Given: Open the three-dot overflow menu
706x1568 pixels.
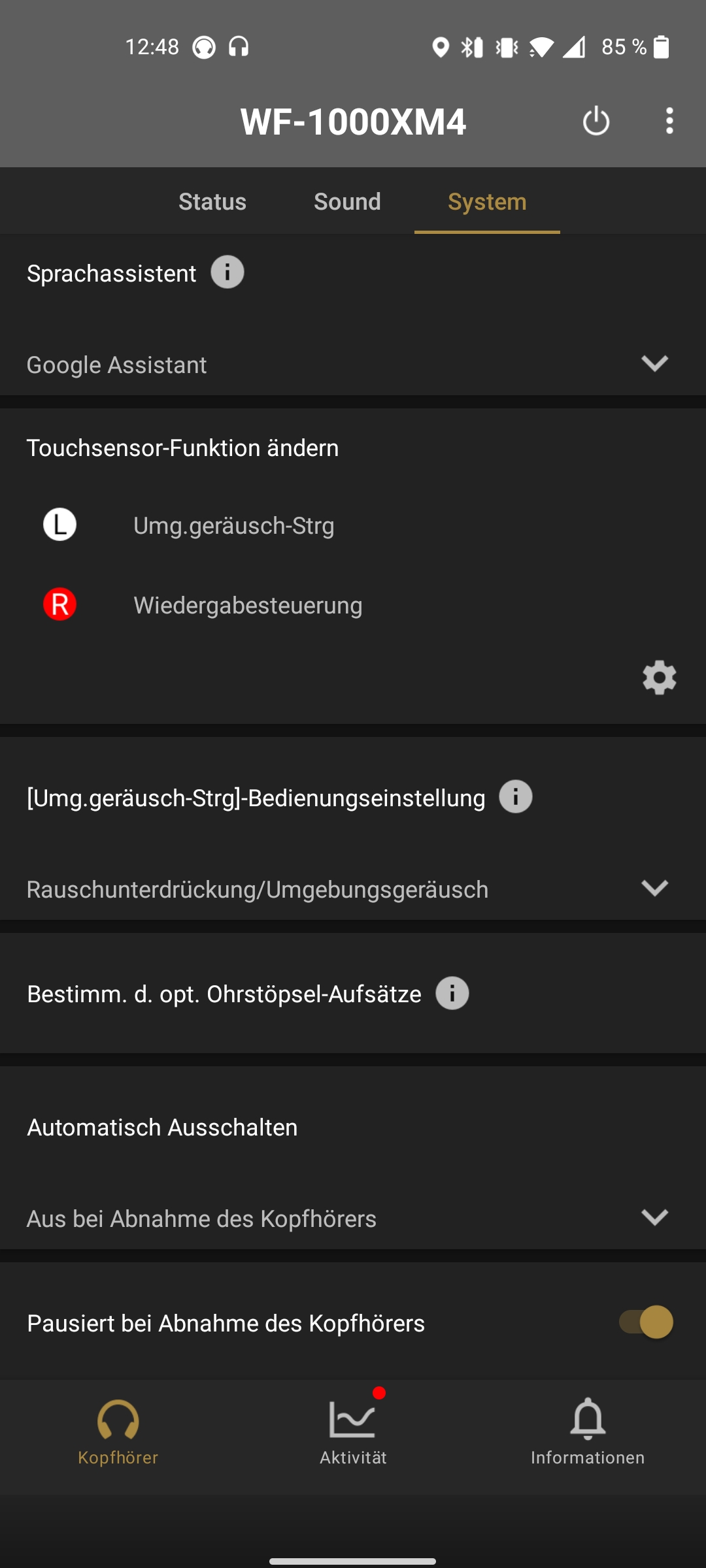Looking at the screenshot, I should tap(669, 122).
